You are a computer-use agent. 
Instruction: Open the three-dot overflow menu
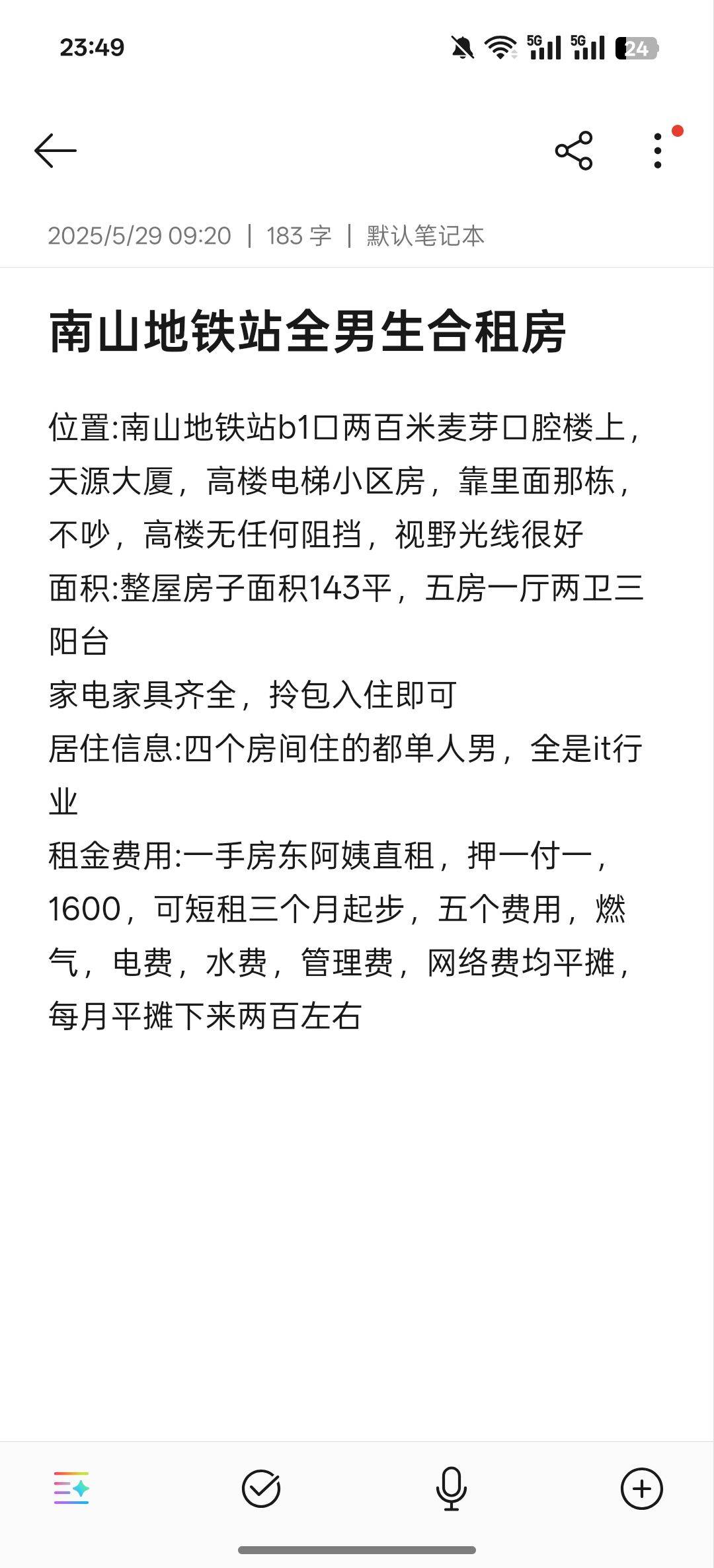[657, 151]
